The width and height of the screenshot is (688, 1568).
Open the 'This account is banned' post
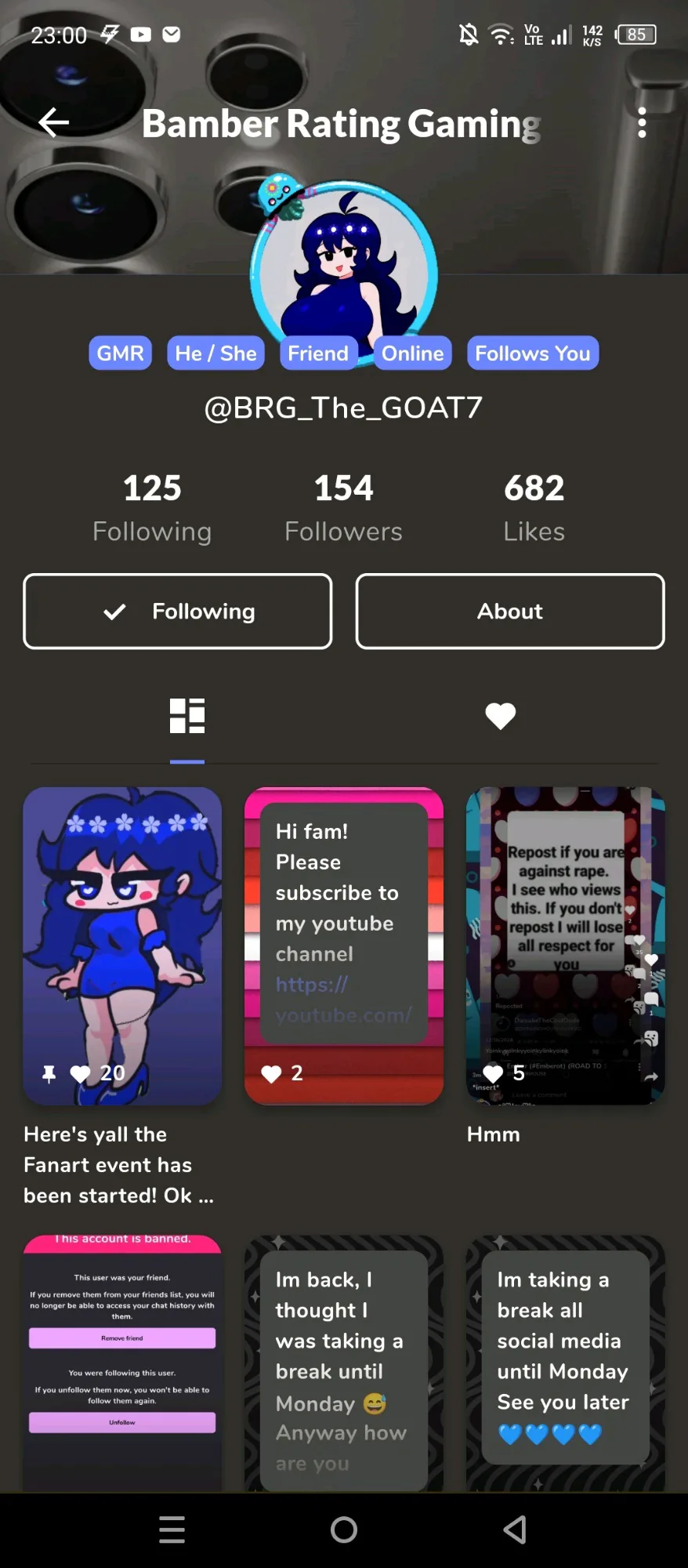(x=122, y=1363)
